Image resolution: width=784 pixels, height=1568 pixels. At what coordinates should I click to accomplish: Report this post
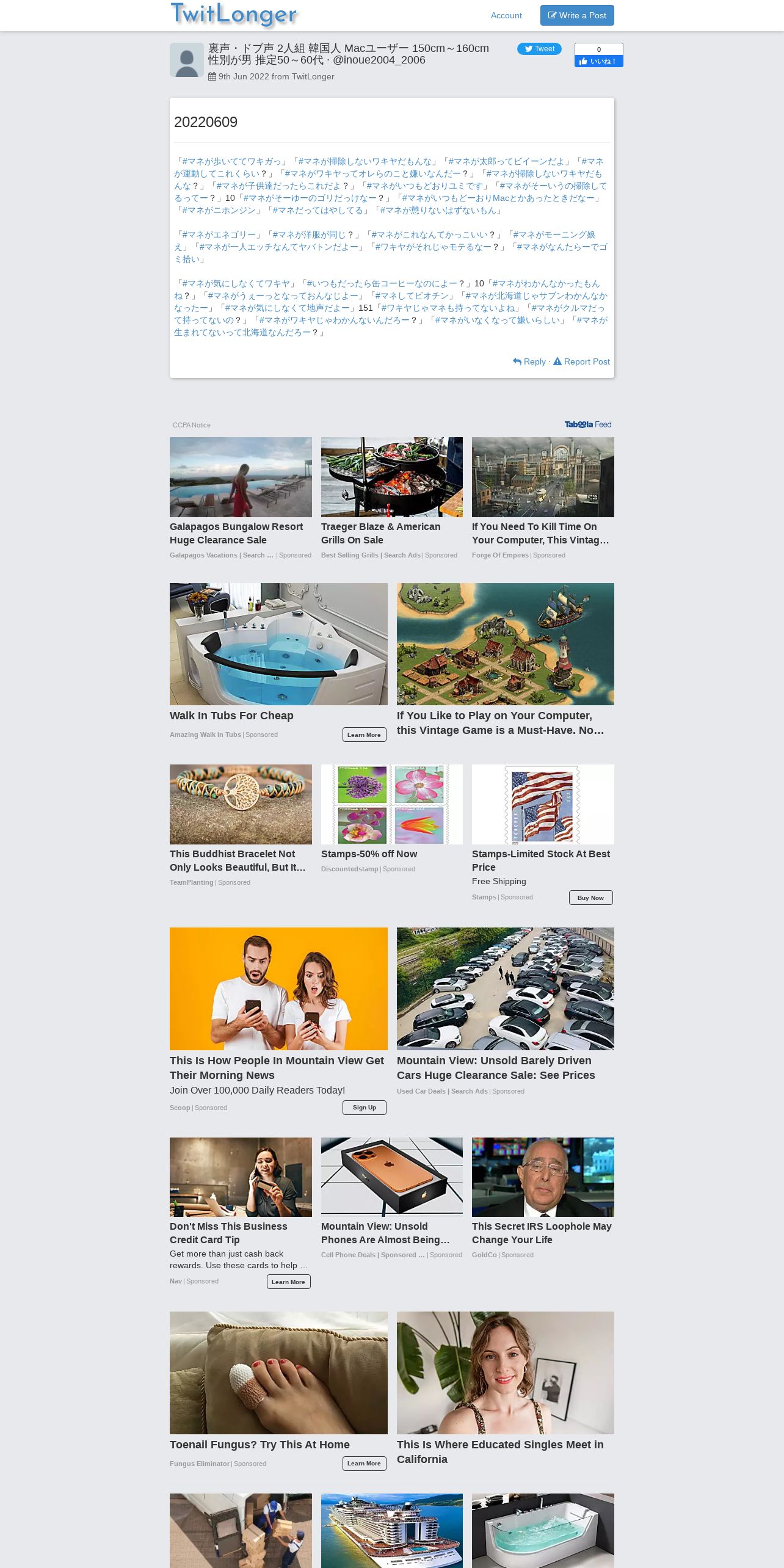(581, 361)
